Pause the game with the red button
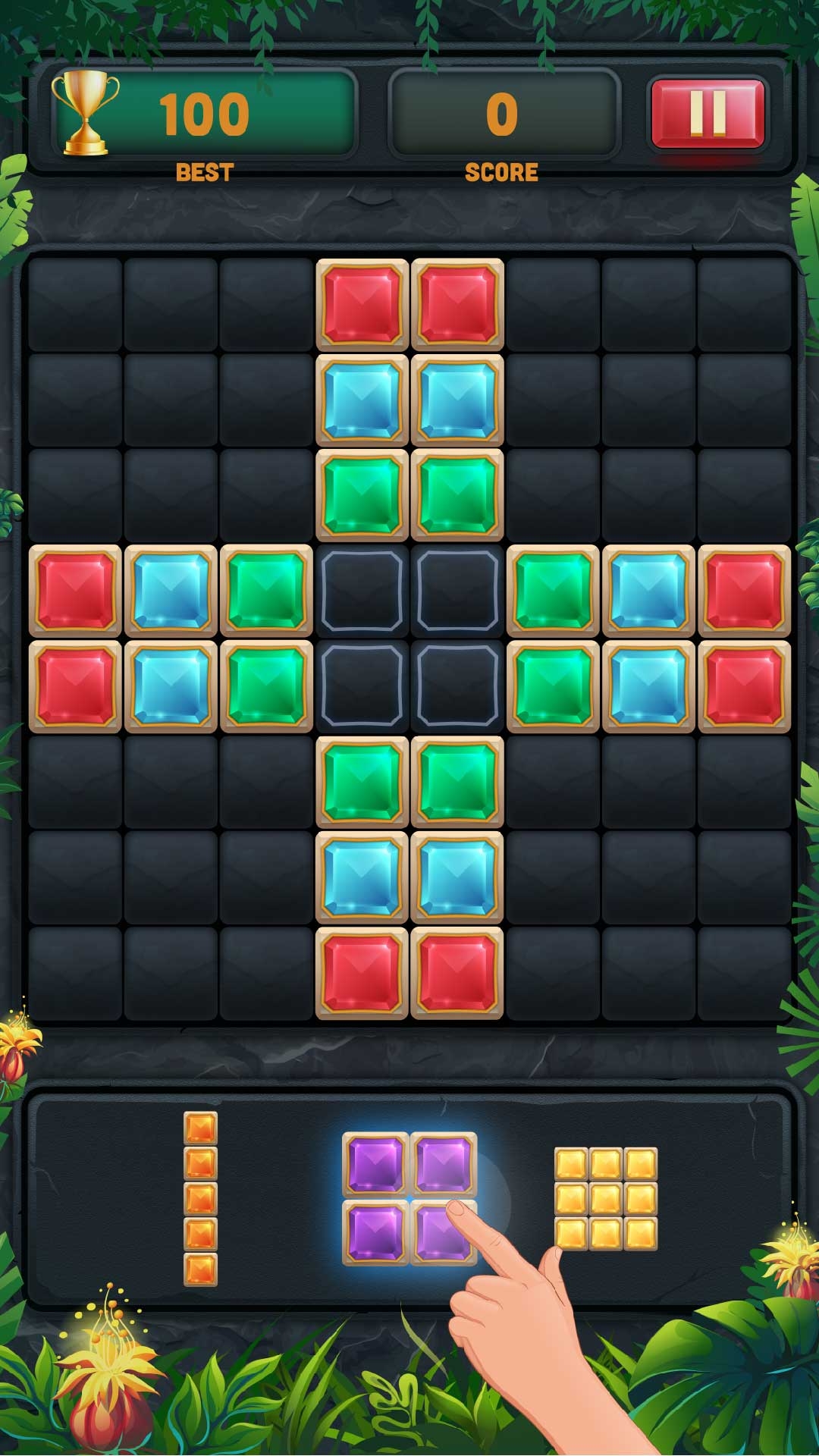Image resolution: width=819 pixels, height=1456 pixels. pos(708,114)
